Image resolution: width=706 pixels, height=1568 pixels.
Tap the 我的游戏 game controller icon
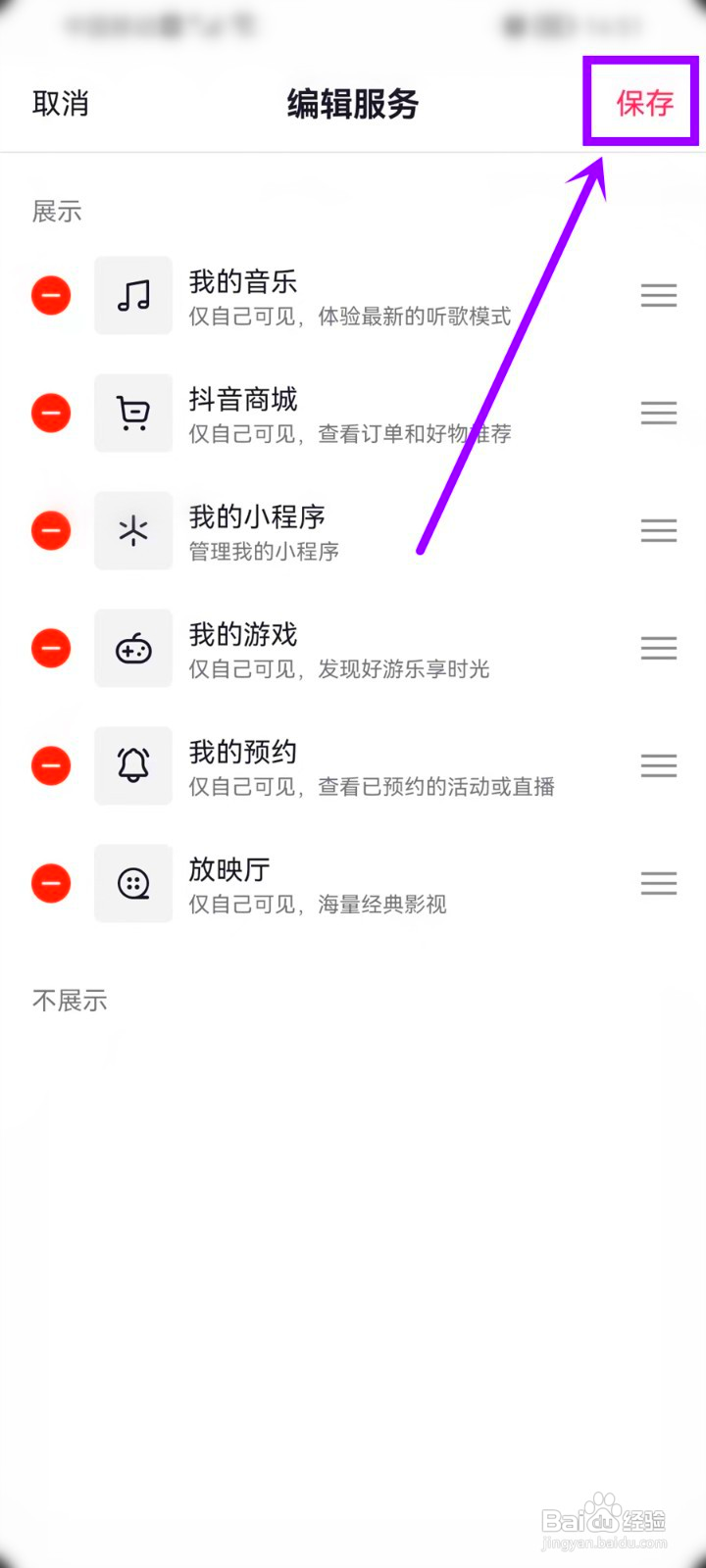click(x=133, y=648)
